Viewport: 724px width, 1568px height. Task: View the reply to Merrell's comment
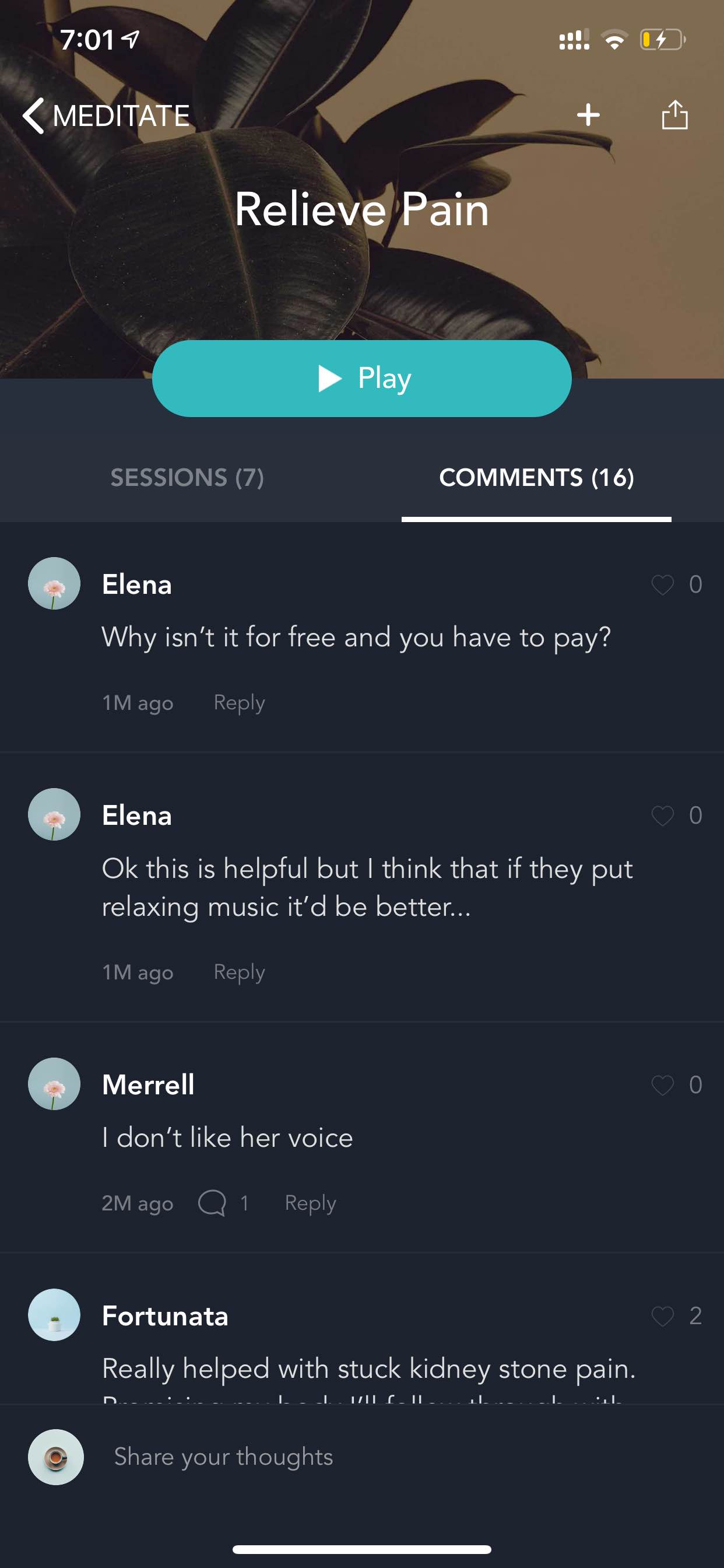tap(223, 1203)
